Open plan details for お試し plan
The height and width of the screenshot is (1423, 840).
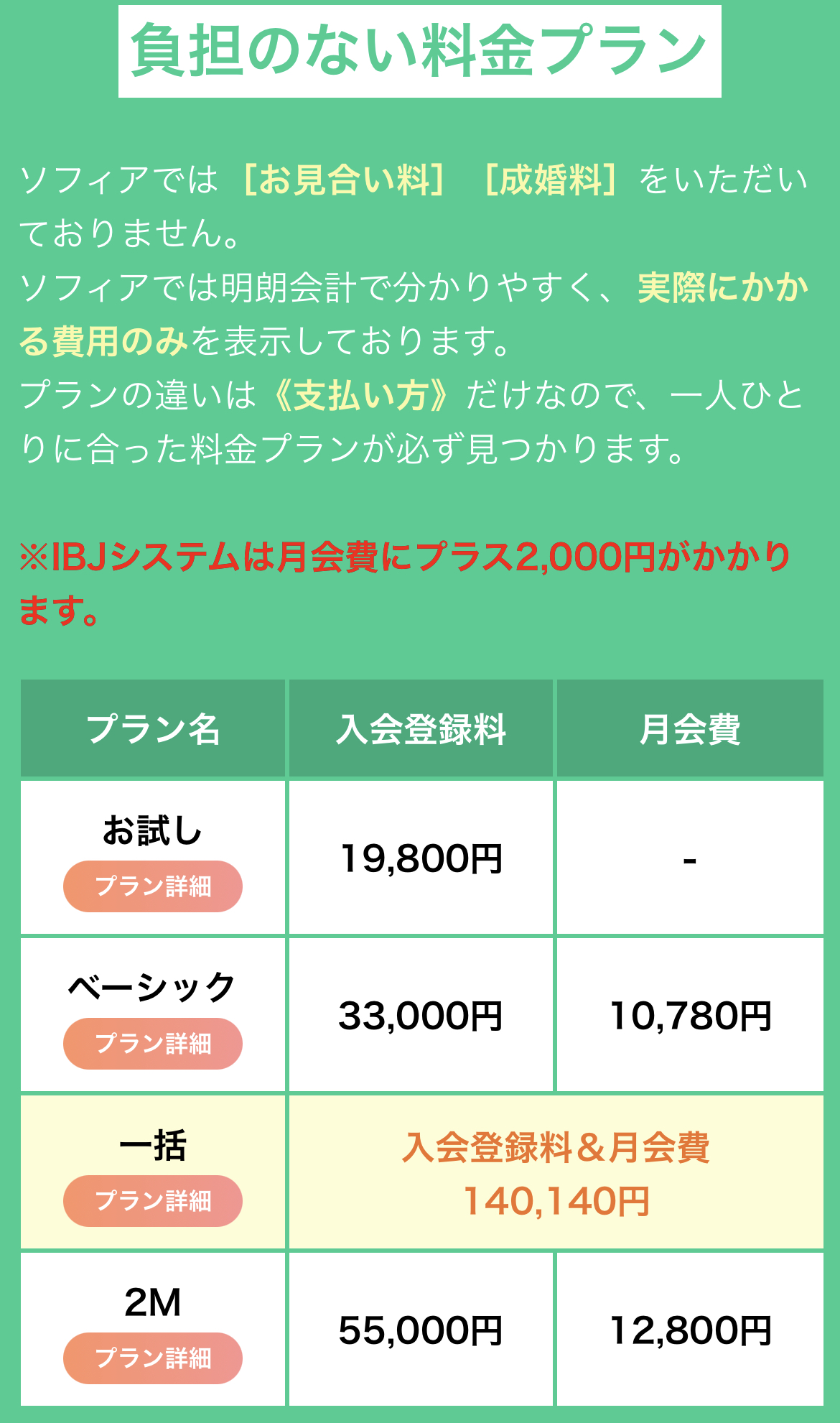[152, 886]
